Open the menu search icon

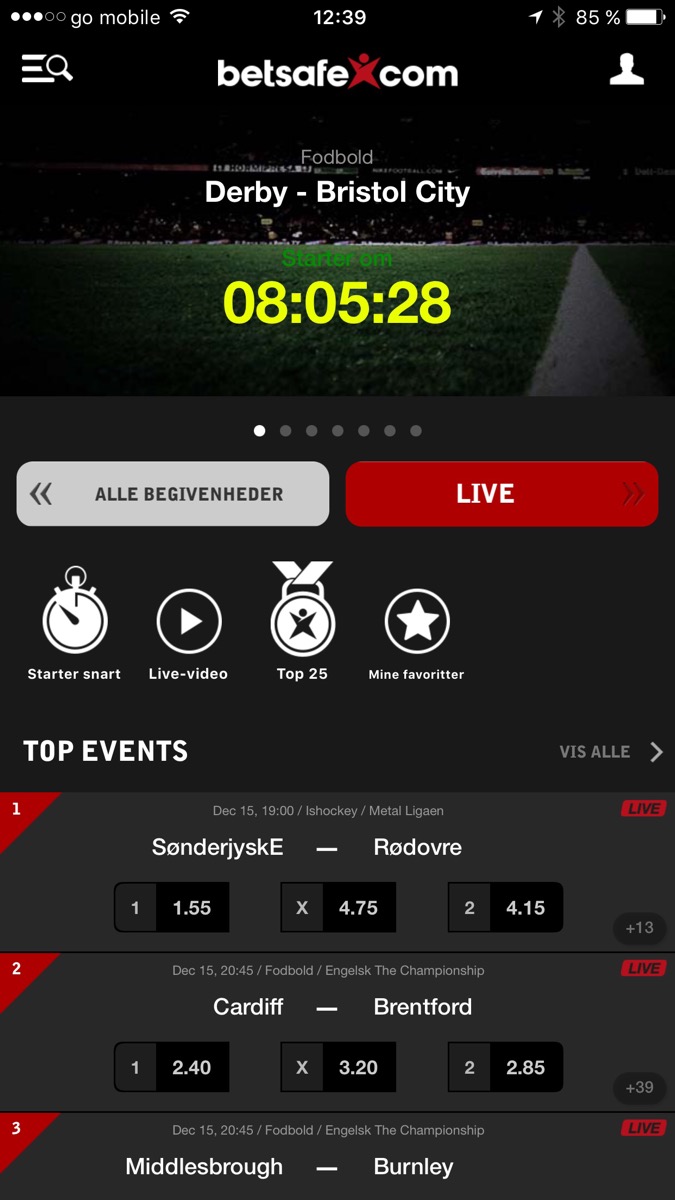point(47,69)
